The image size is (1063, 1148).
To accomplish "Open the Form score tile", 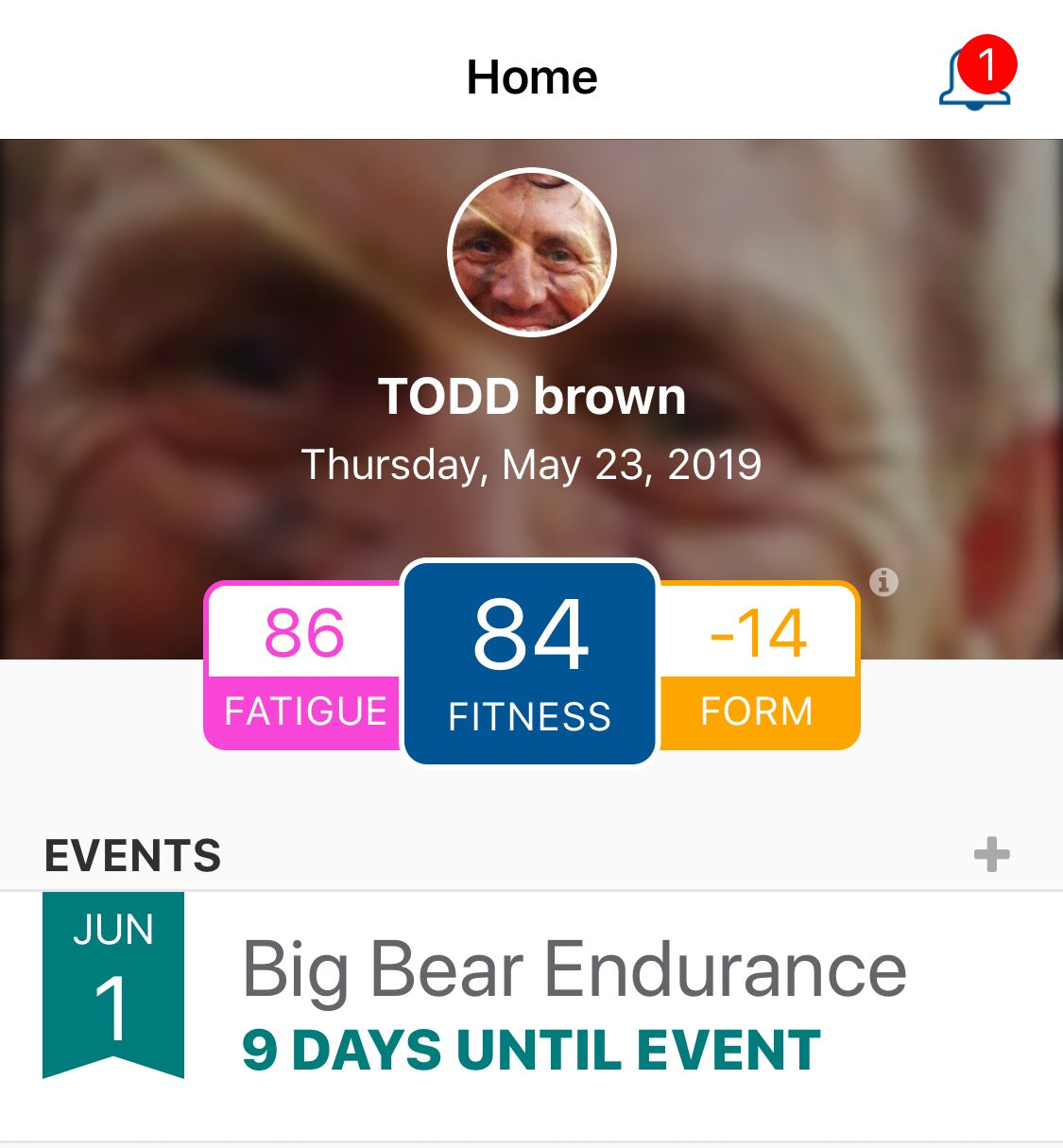I will pos(758,665).
